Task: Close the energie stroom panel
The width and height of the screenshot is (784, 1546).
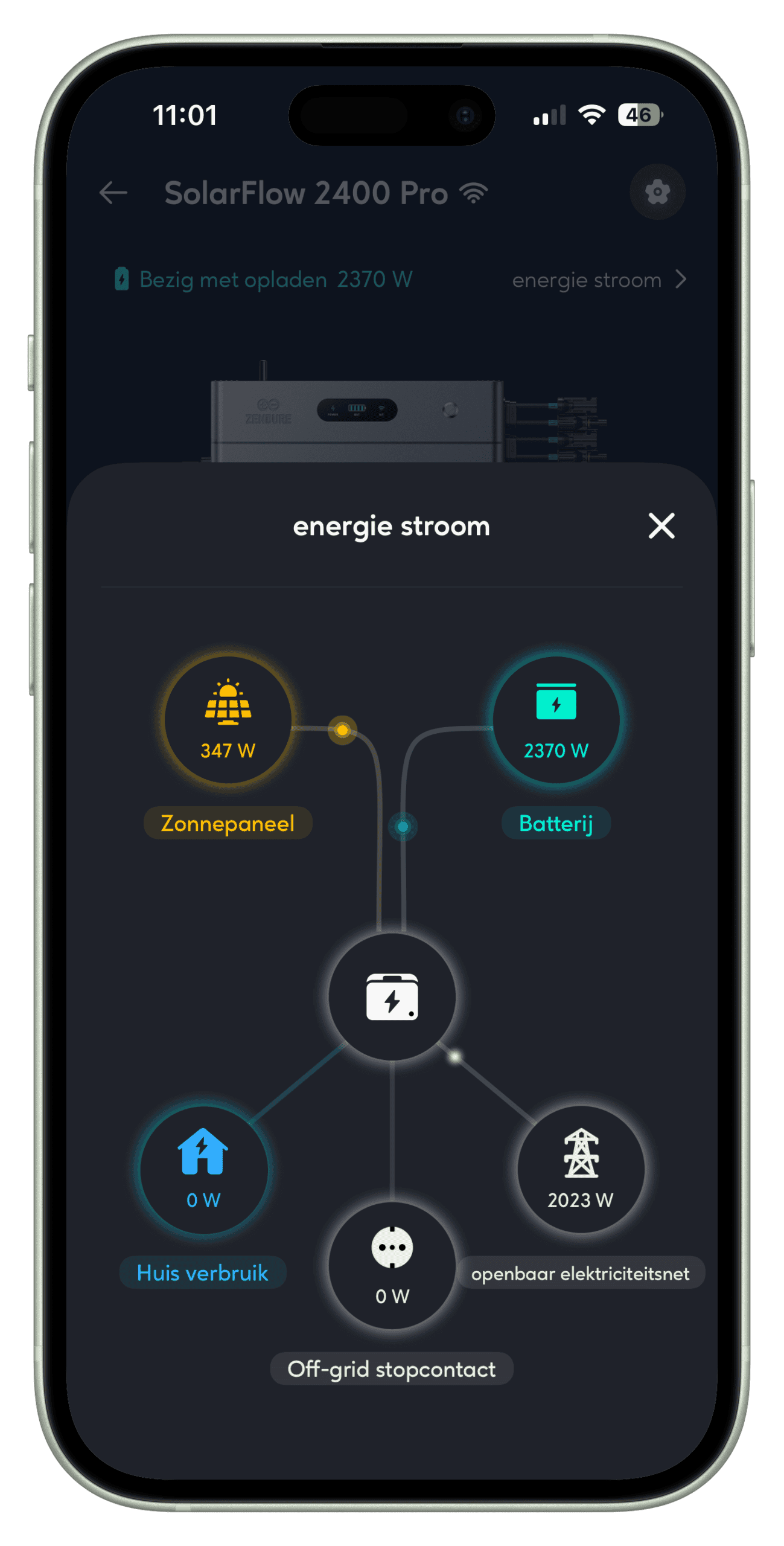Action: (x=661, y=525)
